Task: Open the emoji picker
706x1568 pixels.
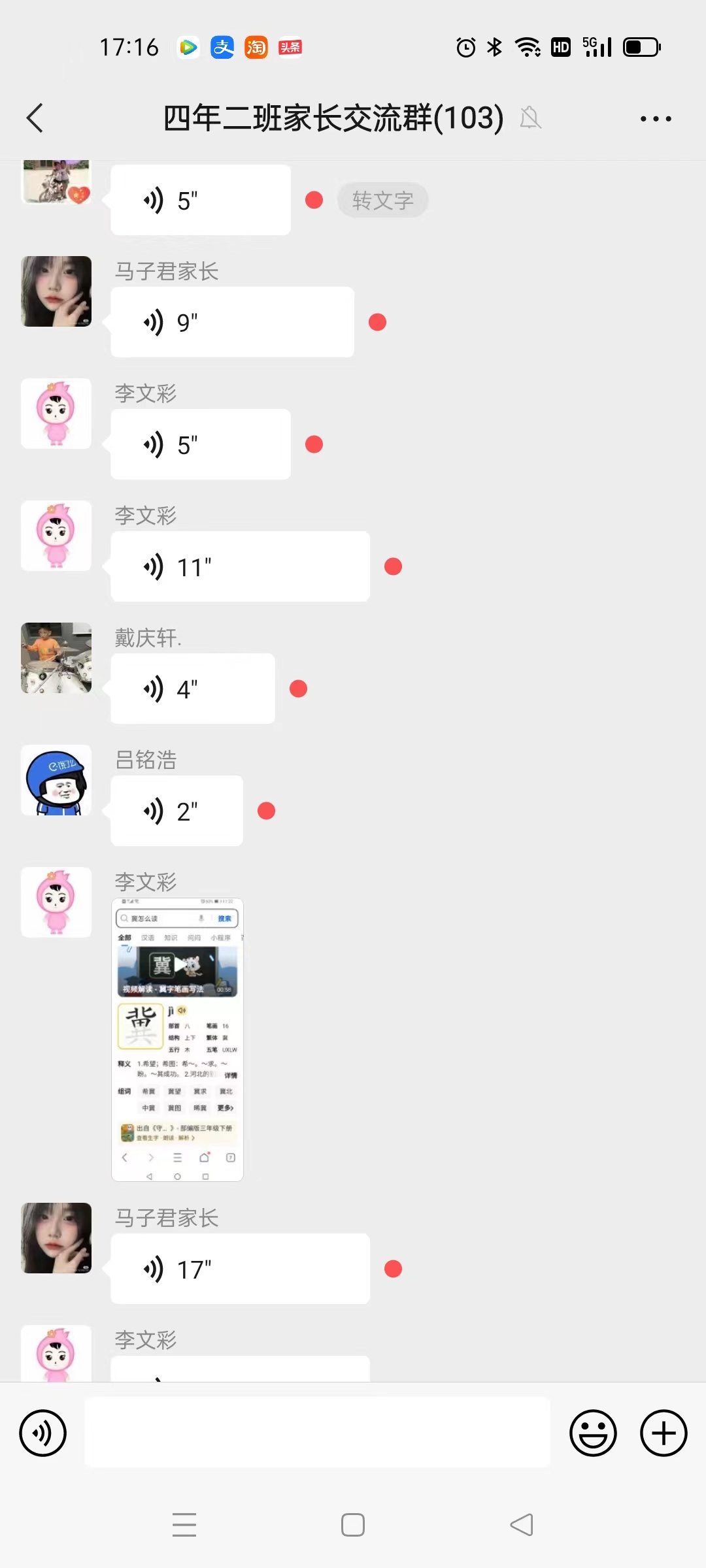Action: point(593,1433)
